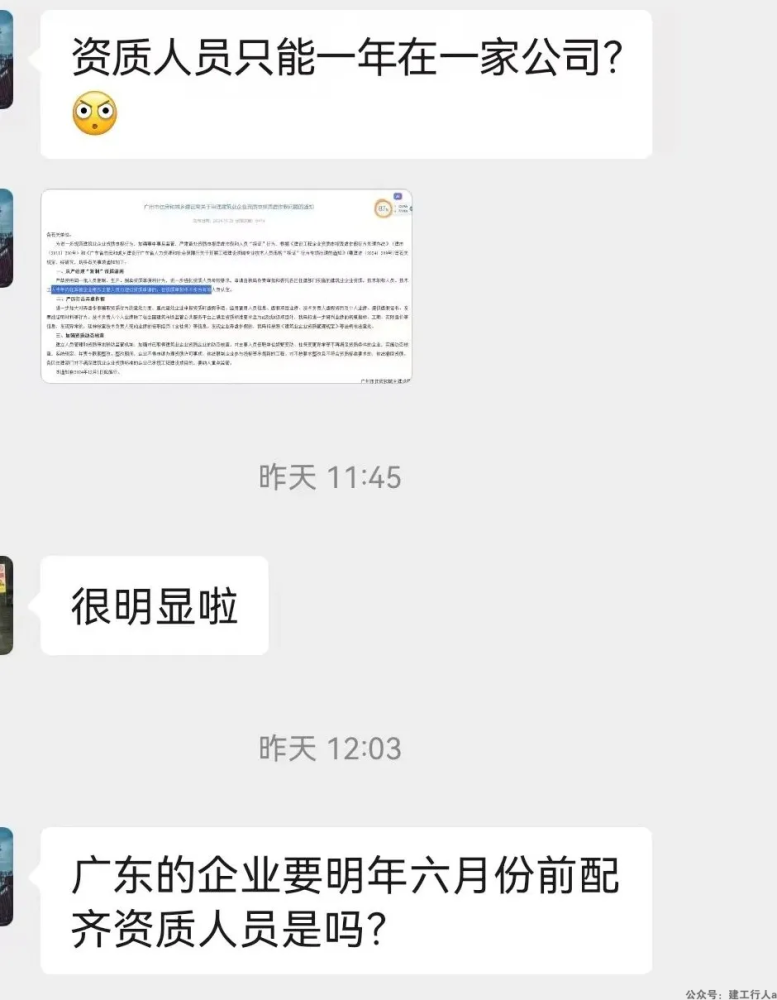
Task: Open the shared document image message
Action: 226,286
